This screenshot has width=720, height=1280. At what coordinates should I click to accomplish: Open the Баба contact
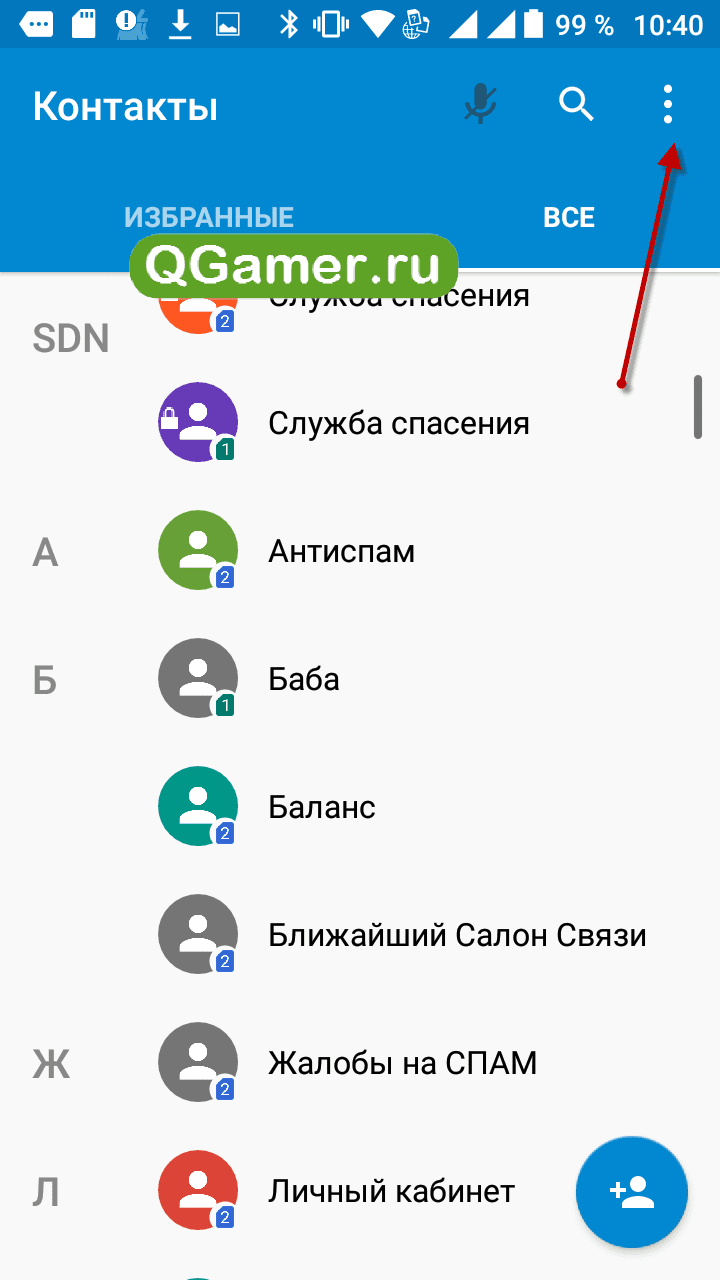click(360, 679)
